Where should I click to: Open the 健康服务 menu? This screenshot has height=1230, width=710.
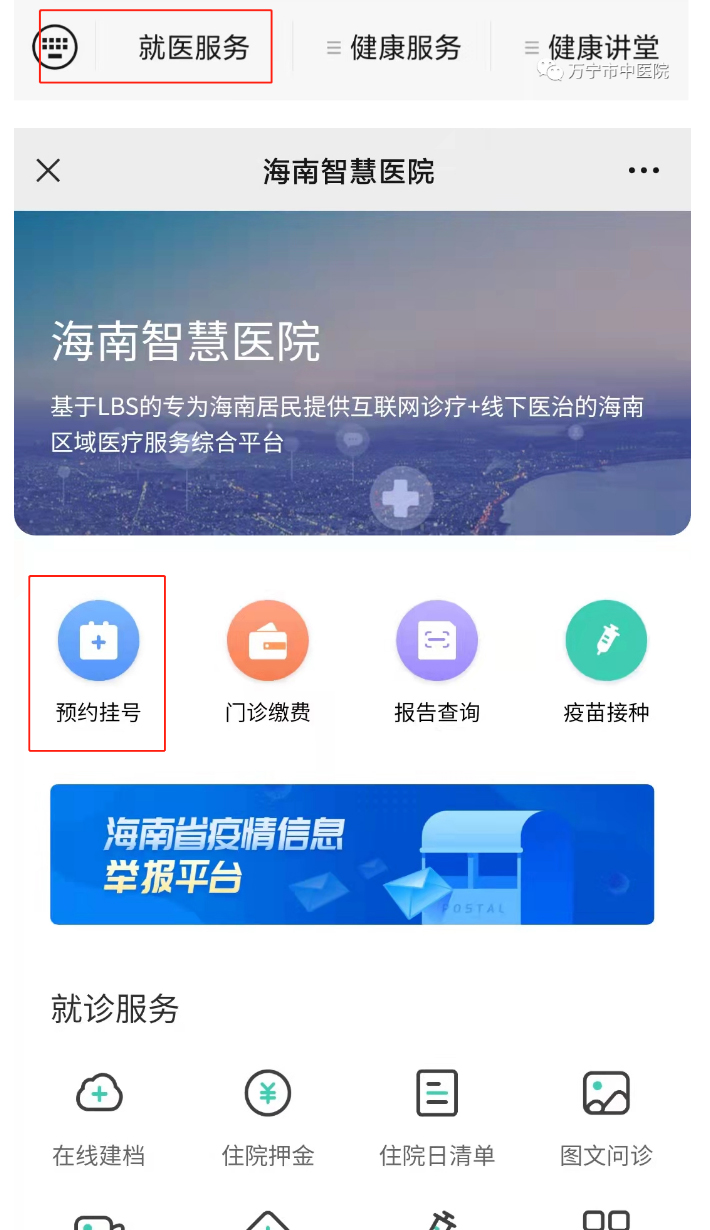(x=393, y=47)
